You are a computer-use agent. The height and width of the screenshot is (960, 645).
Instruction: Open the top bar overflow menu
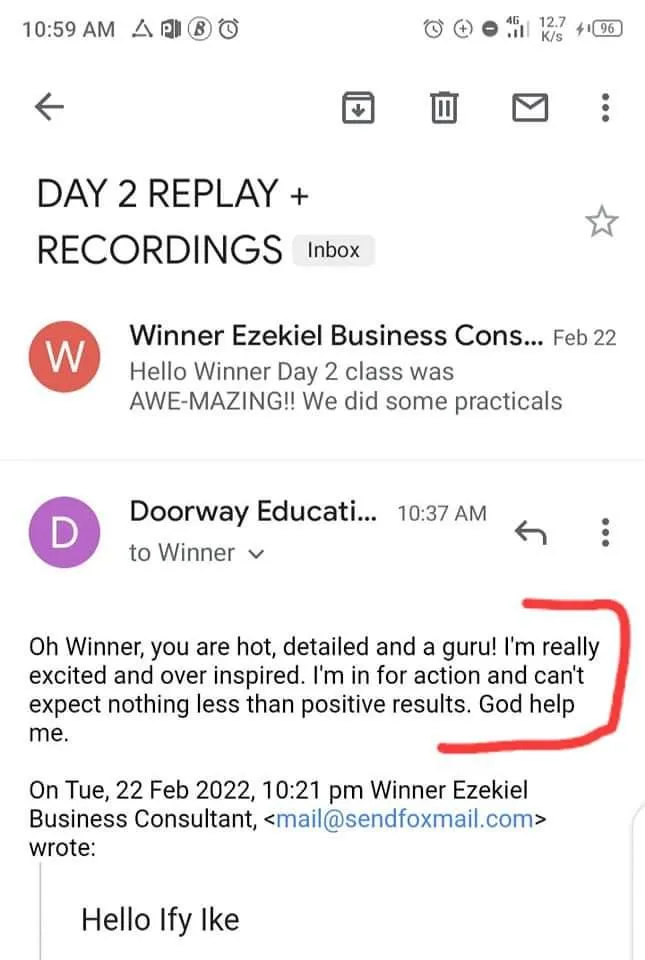[x=605, y=106]
